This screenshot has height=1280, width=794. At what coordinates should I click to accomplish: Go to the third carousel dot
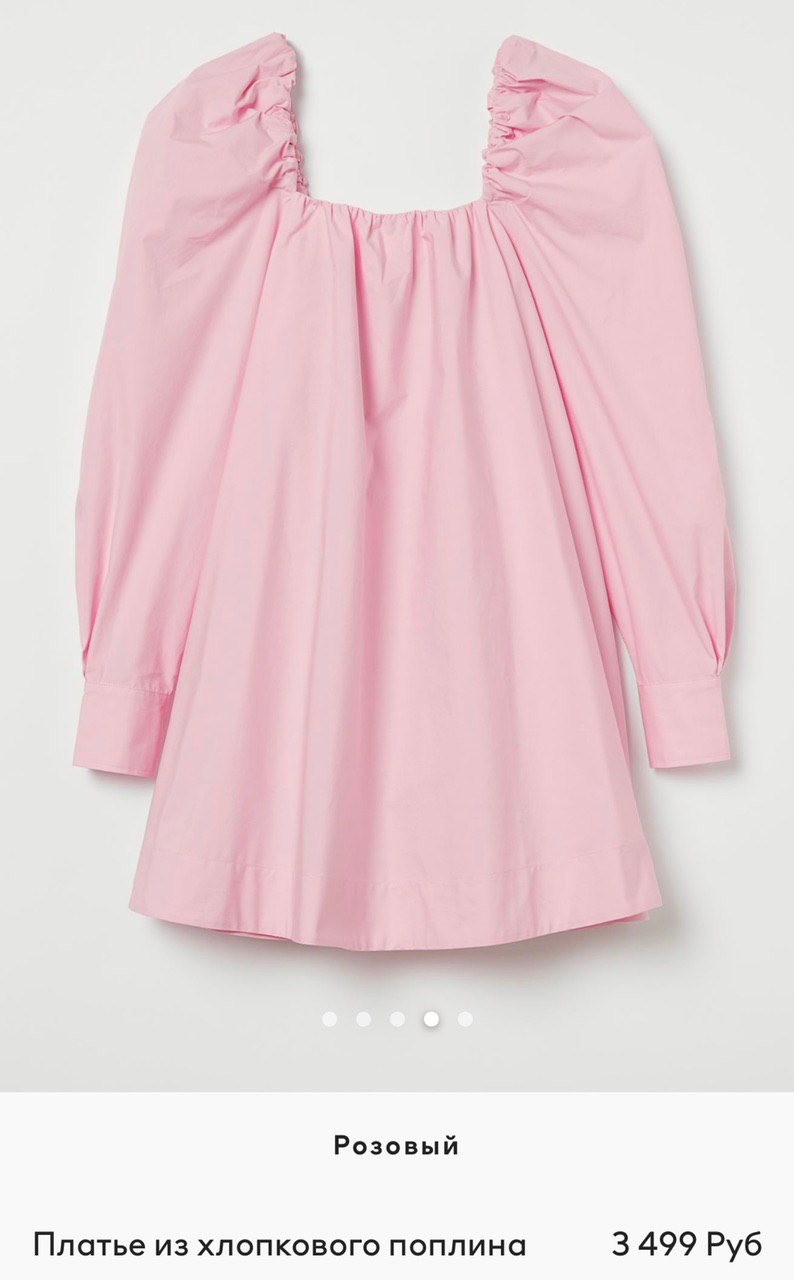[397, 1019]
